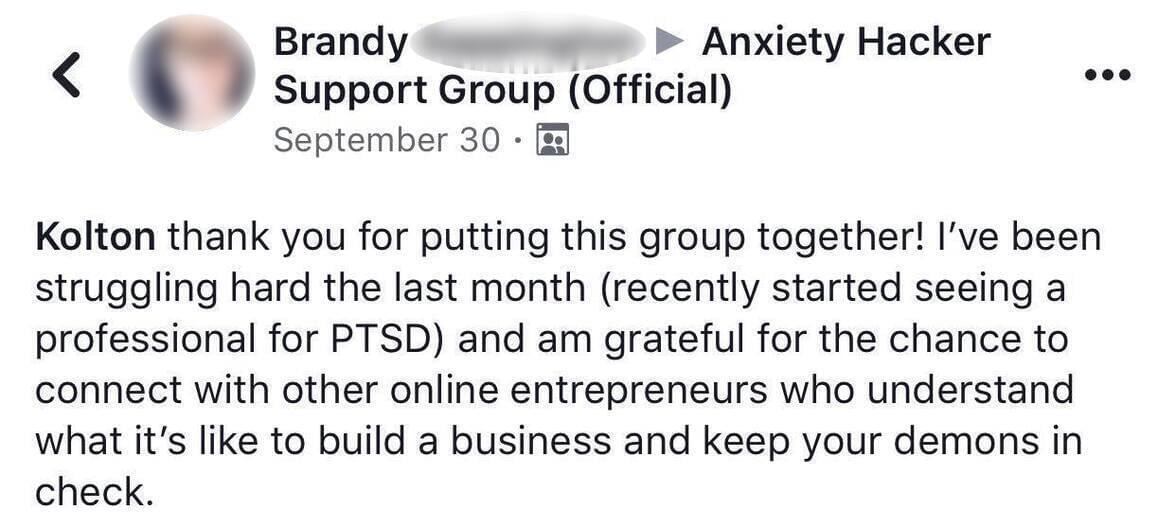View Brandy's profile from her name
This screenshot has width=1176, height=527.
pyautogui.click(x=341, y=42)
